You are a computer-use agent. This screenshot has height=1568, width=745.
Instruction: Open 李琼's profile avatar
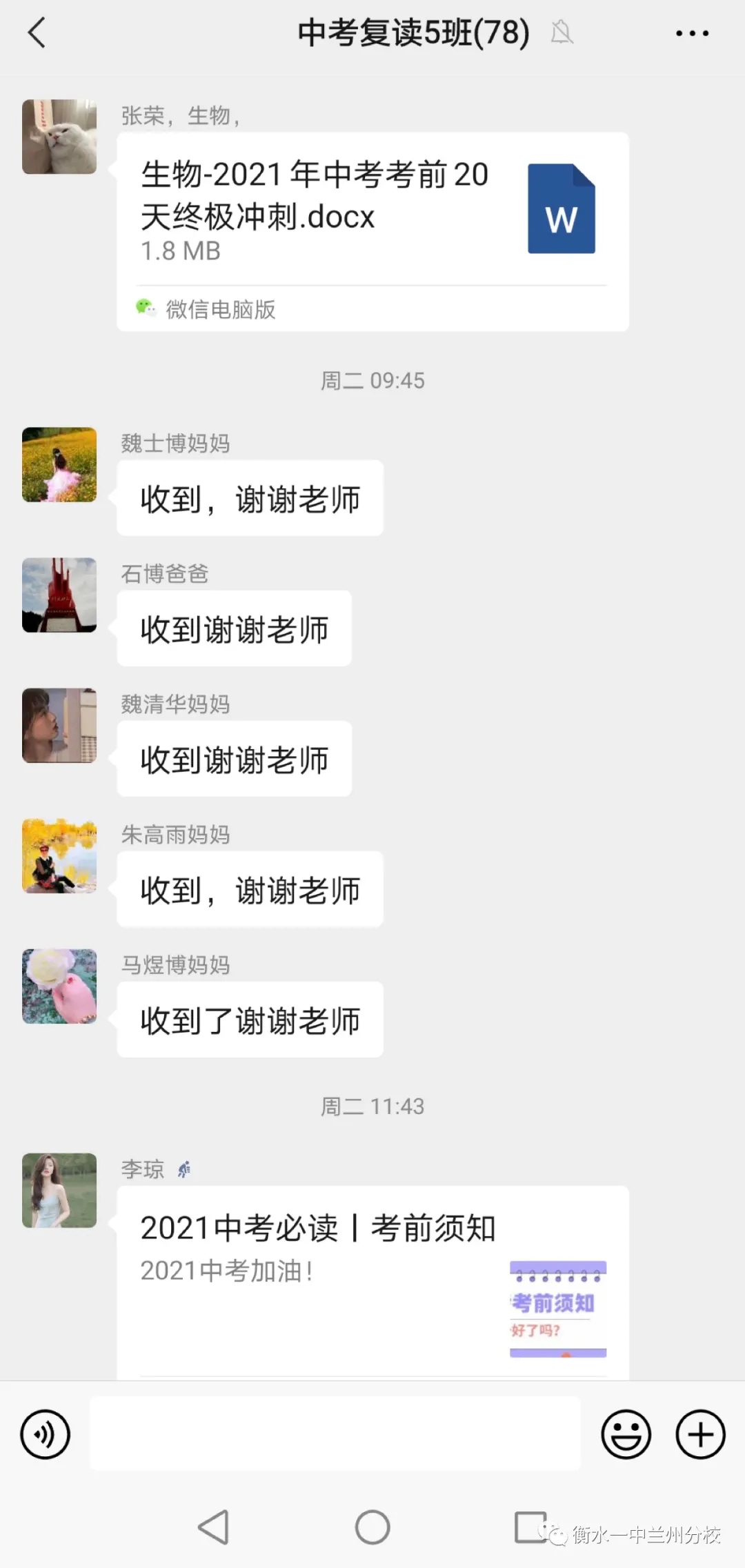(59, 1190)
